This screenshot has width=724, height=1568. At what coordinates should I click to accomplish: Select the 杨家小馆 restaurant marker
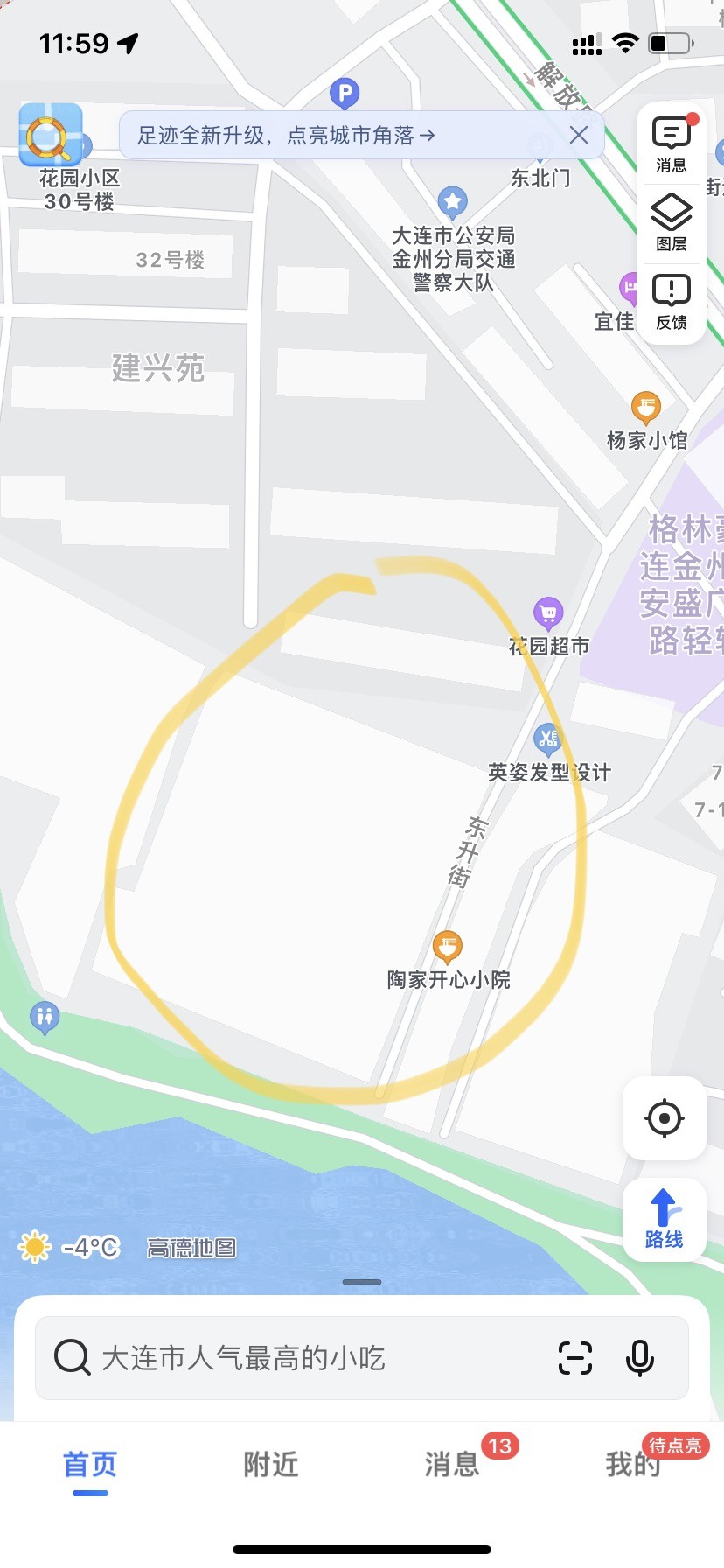pyautogui.click(x=646, y=408)
